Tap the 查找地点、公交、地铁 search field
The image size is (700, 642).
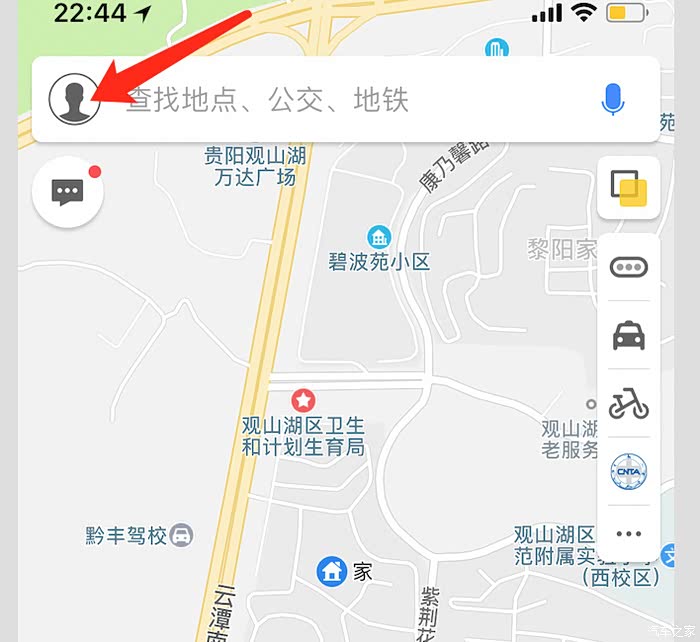pyautogui.click(x=340, y=100)
